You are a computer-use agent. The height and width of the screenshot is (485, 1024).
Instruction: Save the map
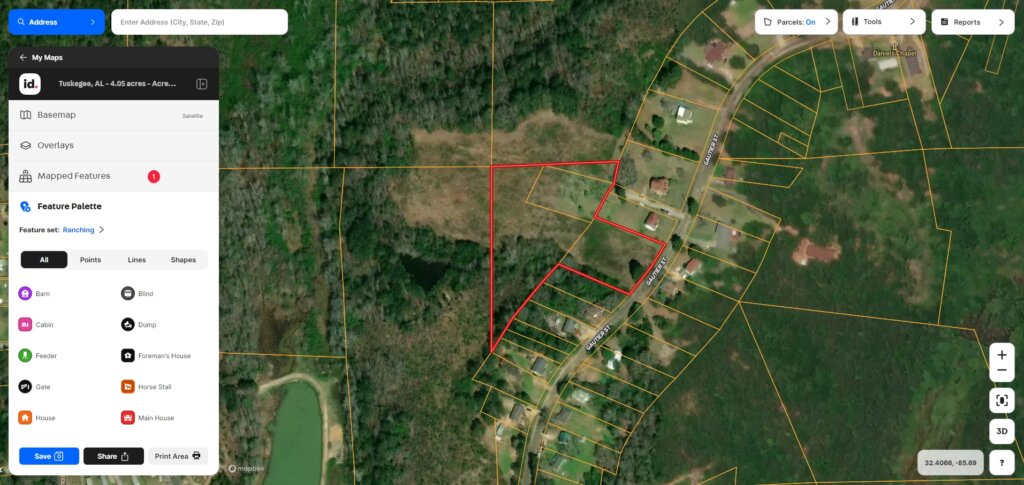tap(49, 456)
